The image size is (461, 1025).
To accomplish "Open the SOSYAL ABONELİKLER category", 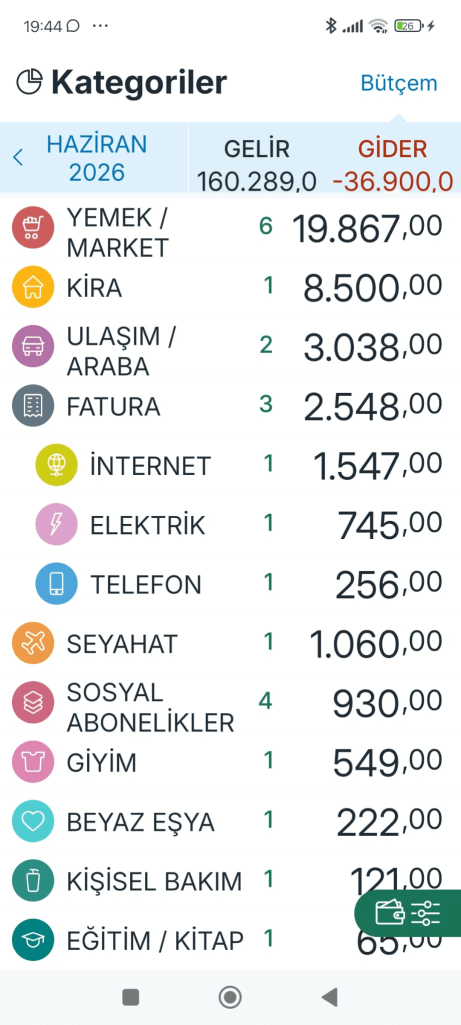I will [230, 703].
